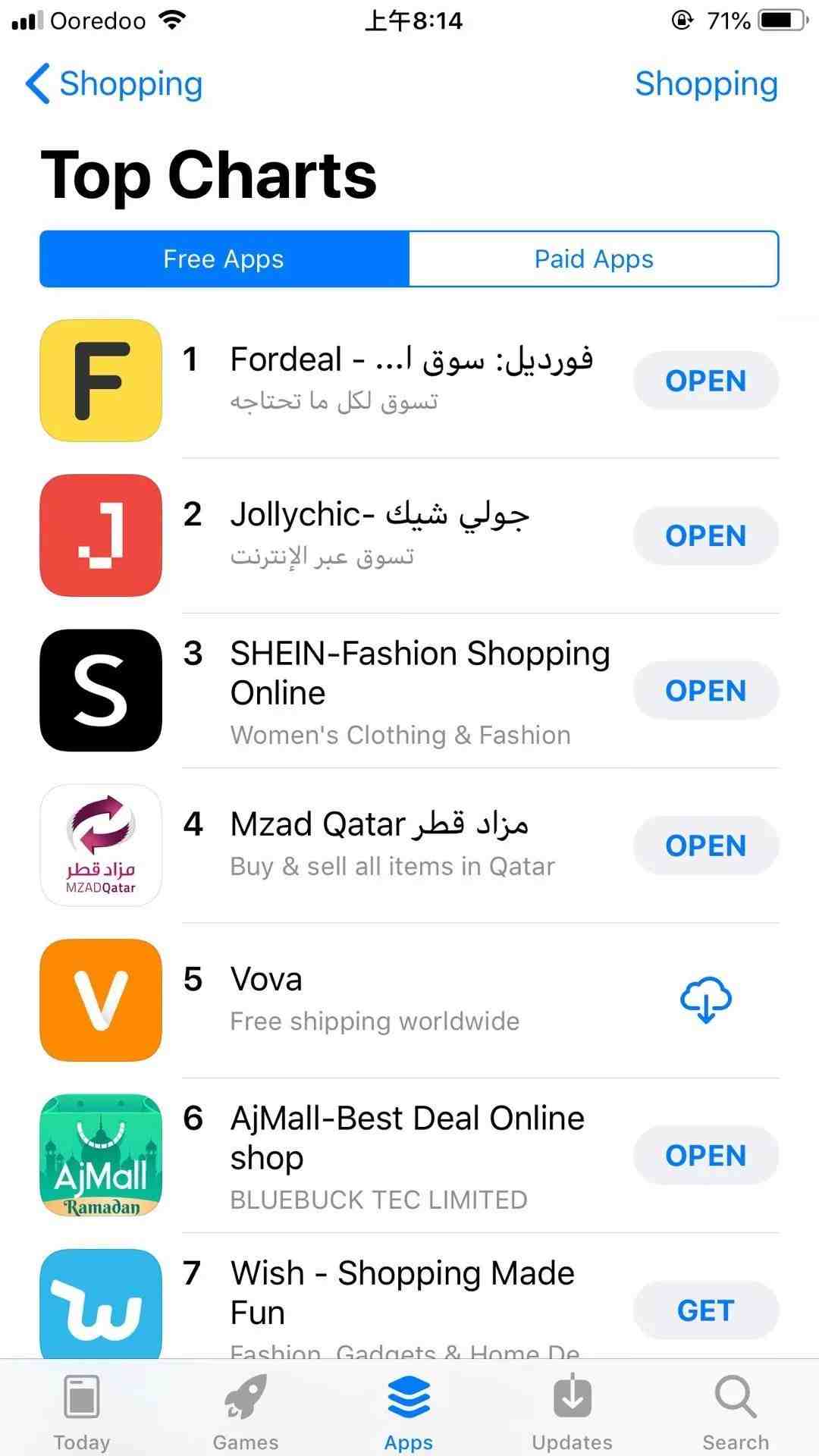This screenshot has width=819, height=1456.
Task: Open the SHEIN app via its OPEN button
Action: click(x=705, y=691)
